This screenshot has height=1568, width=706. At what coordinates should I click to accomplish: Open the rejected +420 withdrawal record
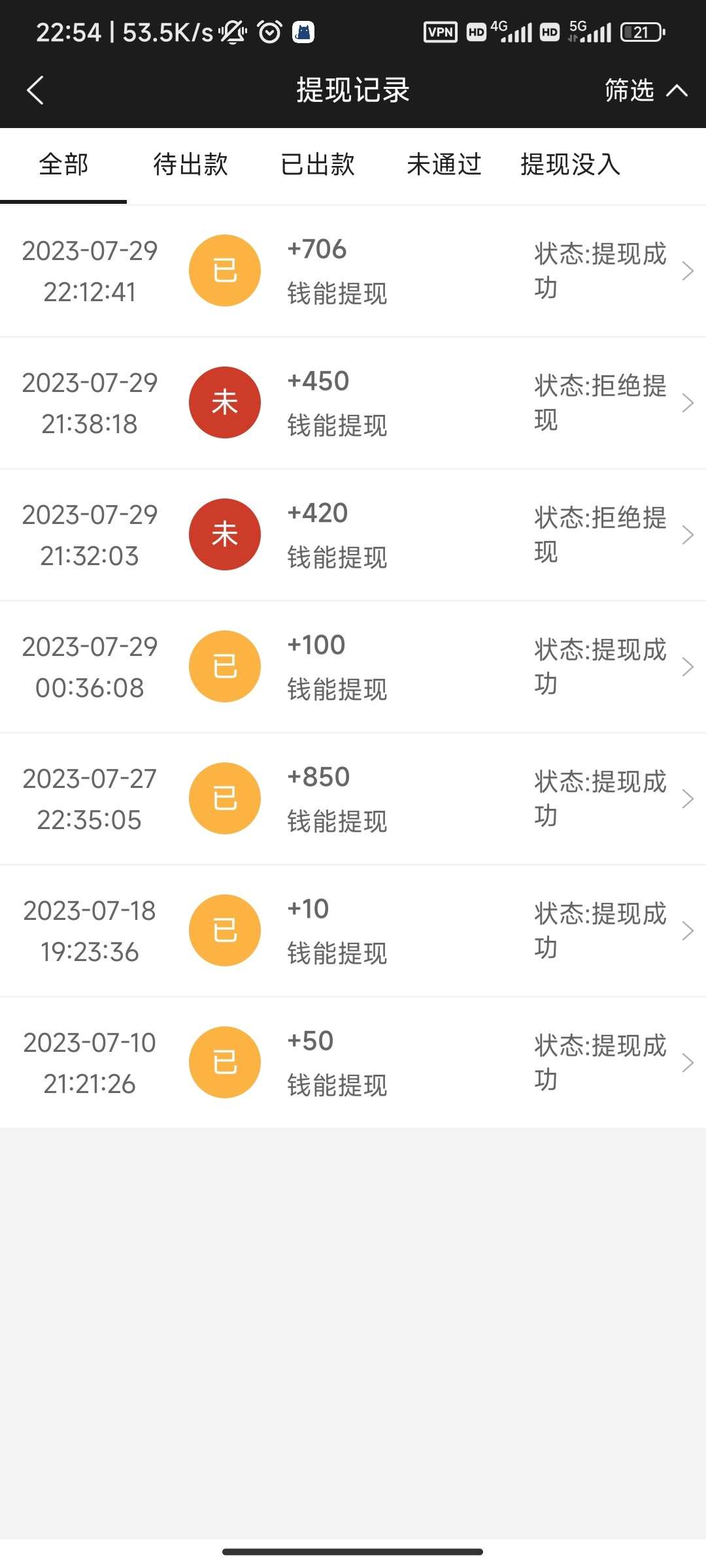pyautogui.click(x=688, y=534)
